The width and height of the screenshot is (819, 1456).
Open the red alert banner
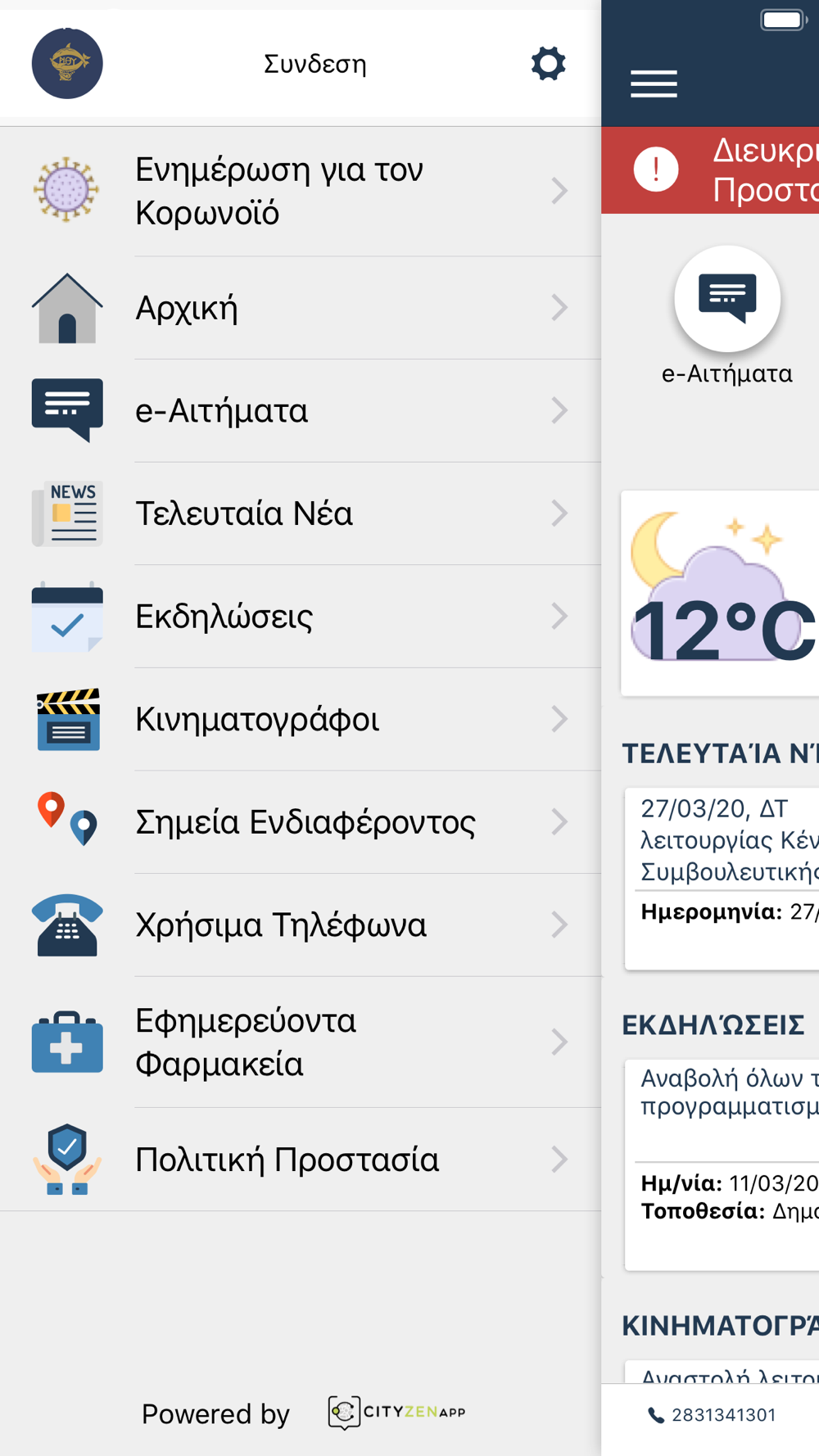[x=710, y=170]
